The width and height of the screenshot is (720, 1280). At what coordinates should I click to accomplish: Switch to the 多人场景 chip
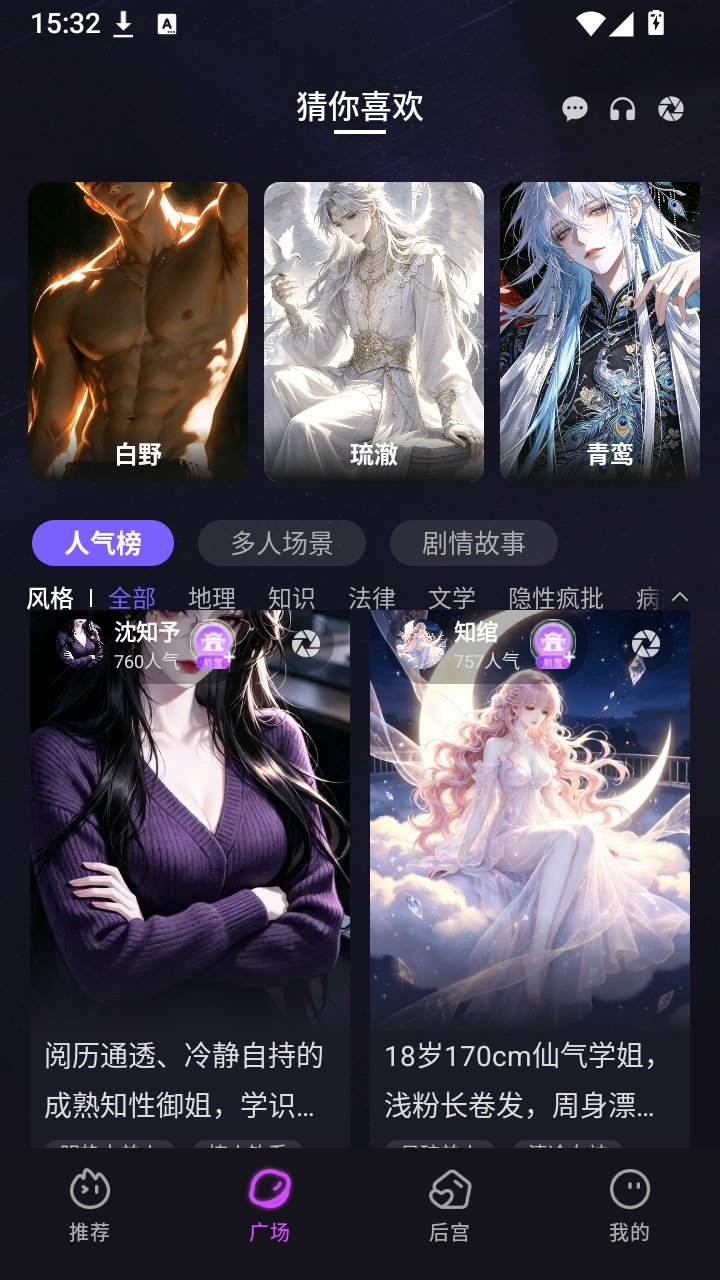coord(282,543)
